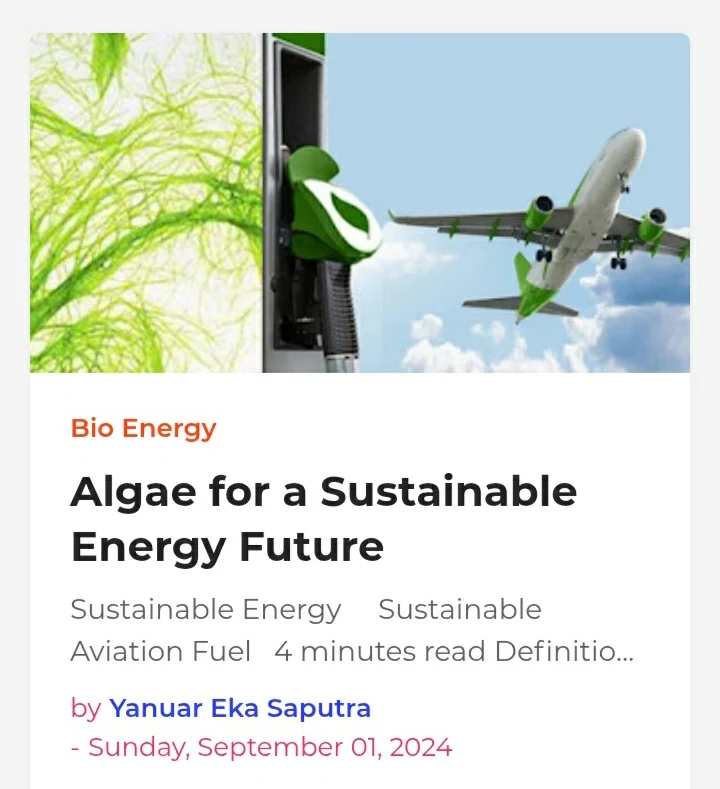The image size is (720, 789).
Task: View author Yanuar Eka Saputra's profile
Action: (x=240, y=709)
